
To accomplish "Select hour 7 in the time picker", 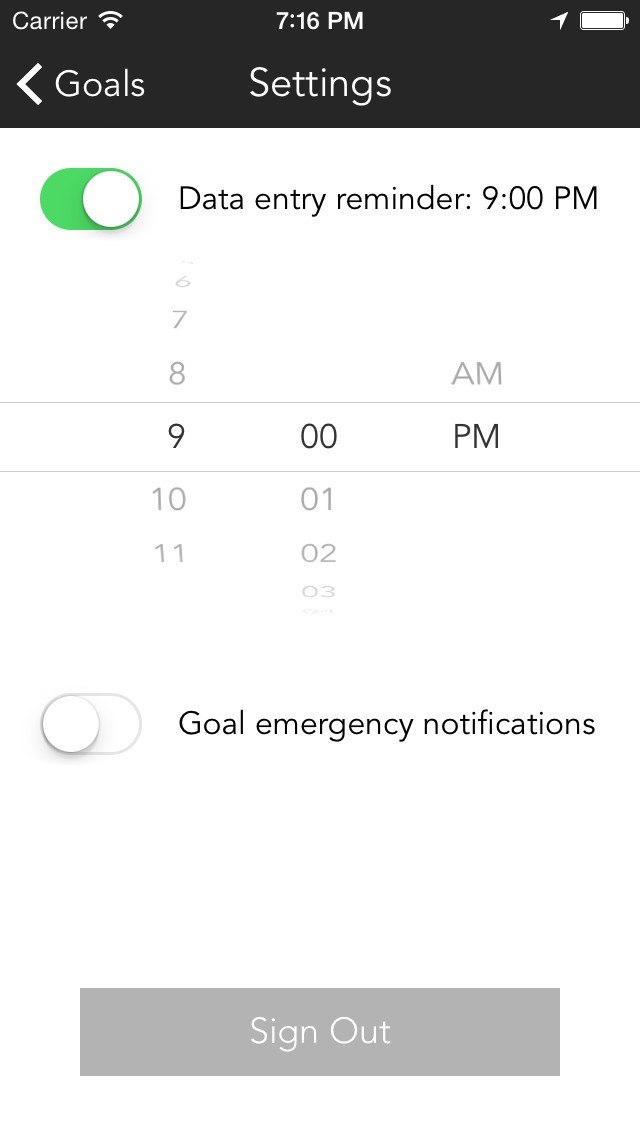I will pos(179,320).
